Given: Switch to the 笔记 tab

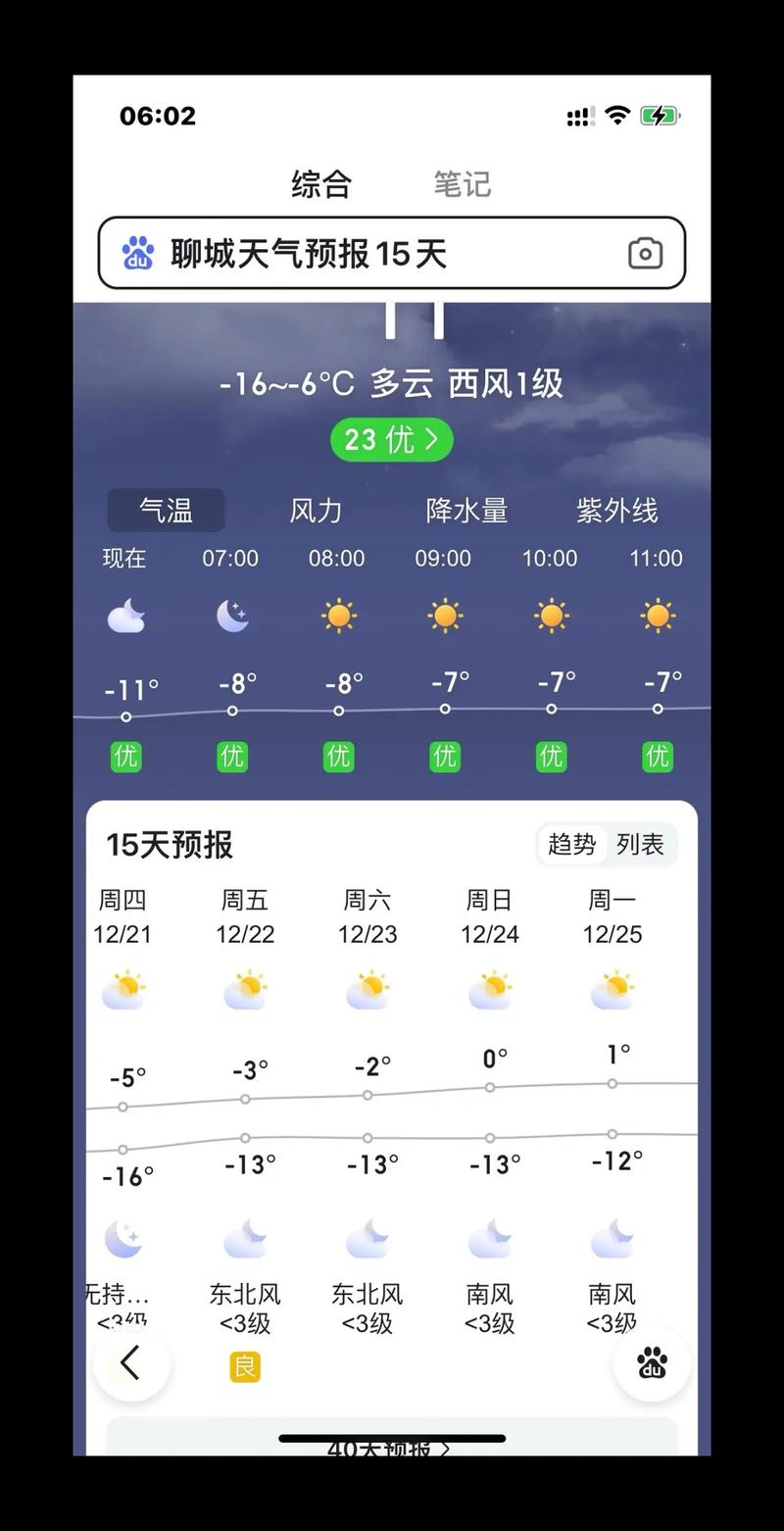Looking at the screenshot, I should (x=462, y=185).
